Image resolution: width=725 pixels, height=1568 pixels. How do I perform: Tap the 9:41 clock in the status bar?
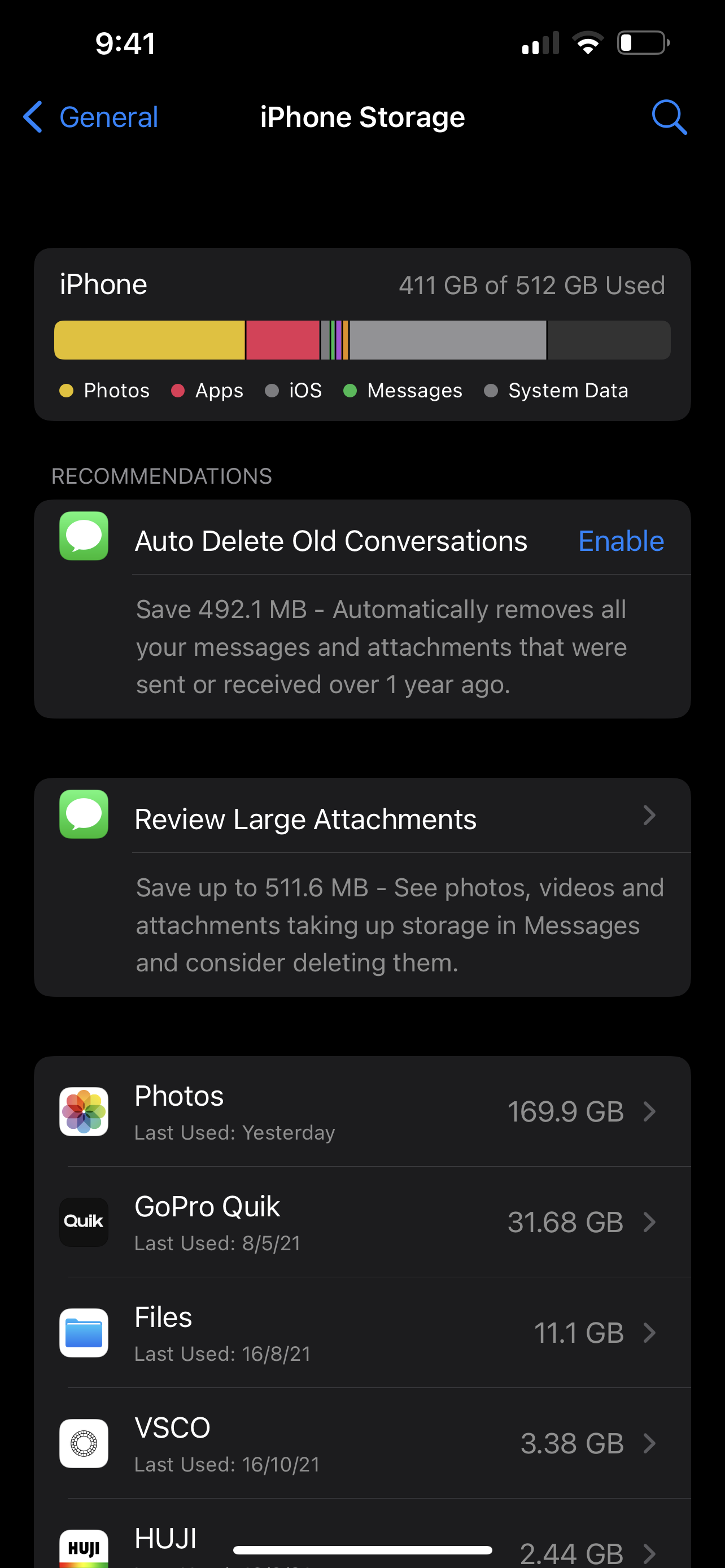pos(124,42)
